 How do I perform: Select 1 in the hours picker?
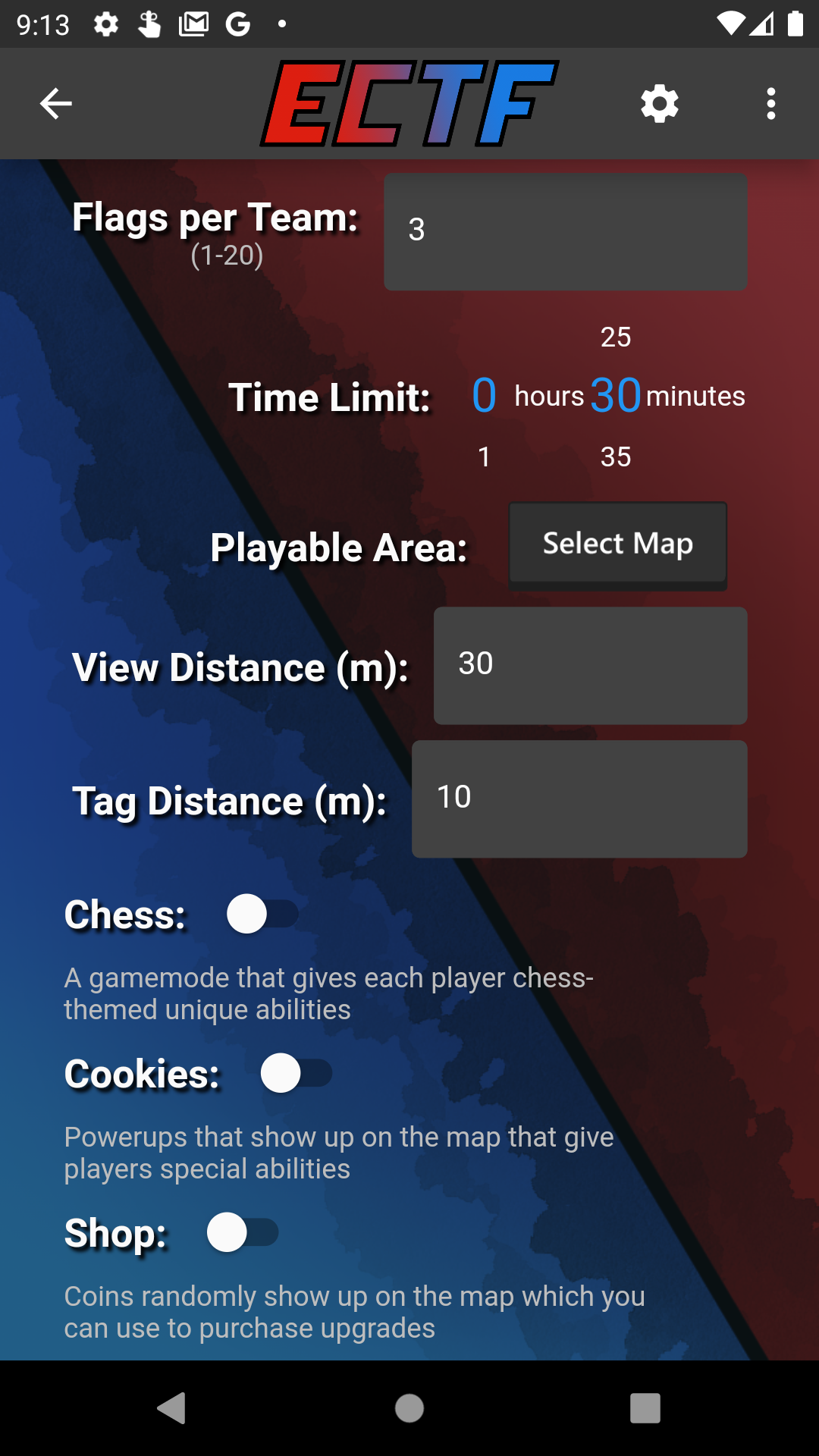[484, 457]
